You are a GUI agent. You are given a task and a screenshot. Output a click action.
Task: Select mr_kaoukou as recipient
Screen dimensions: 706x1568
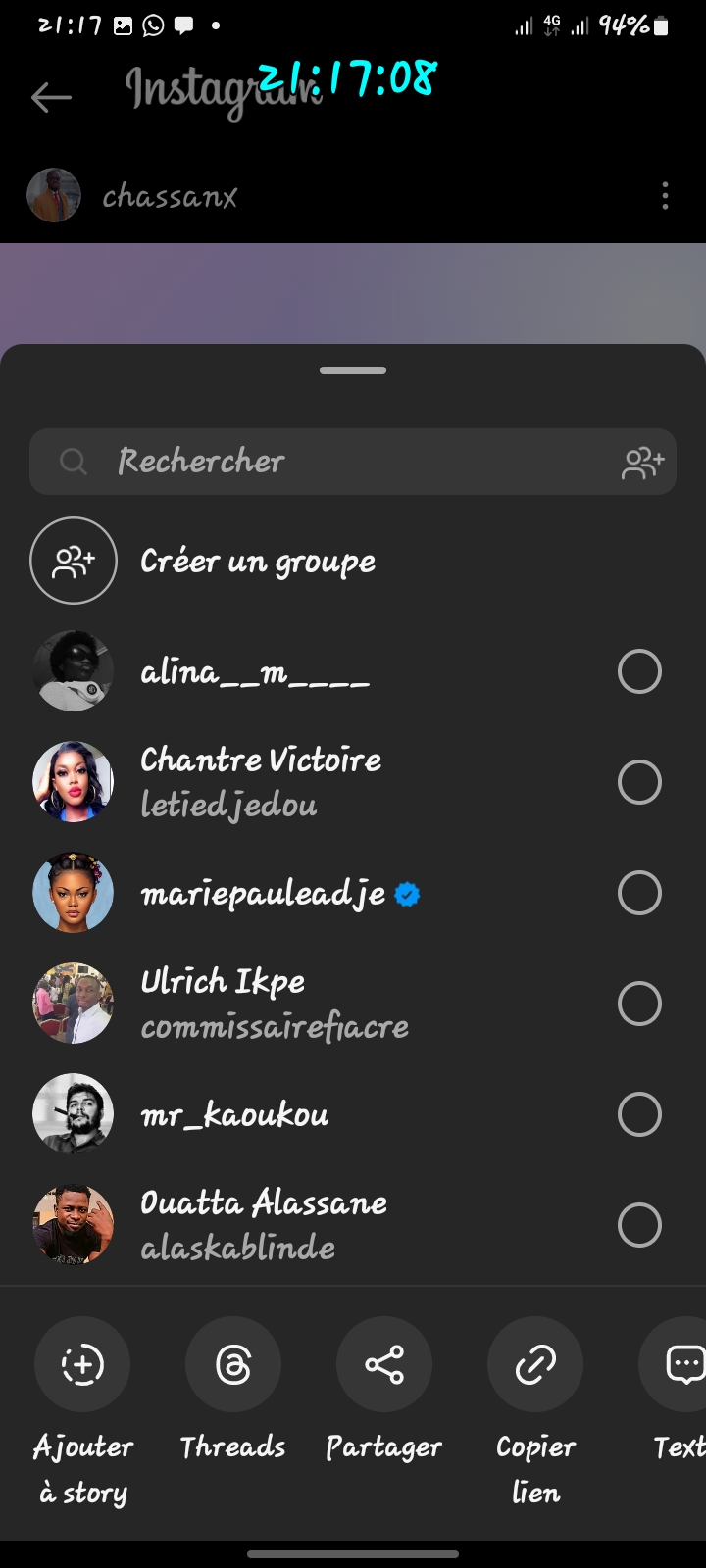click(639, 1115)
